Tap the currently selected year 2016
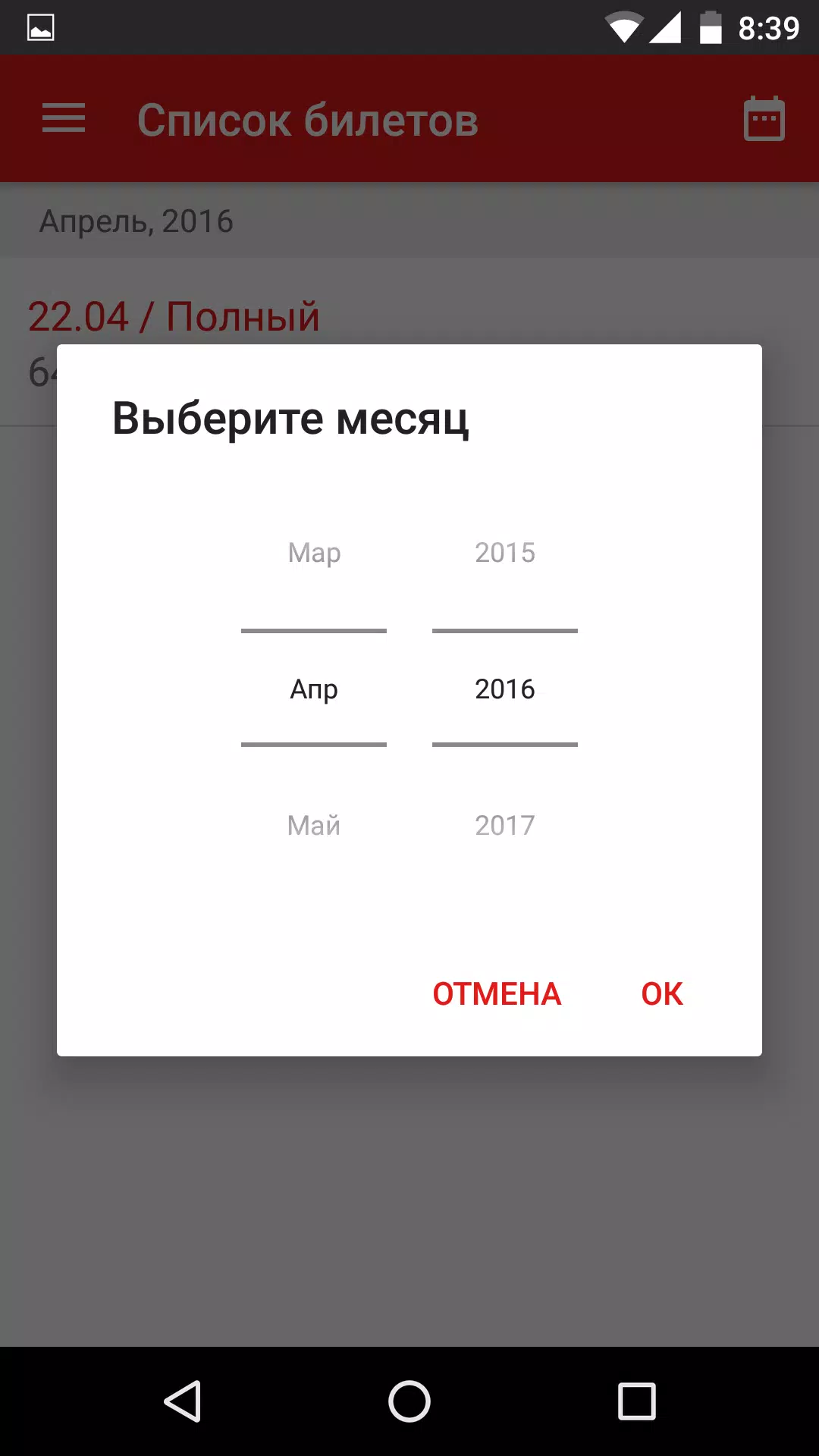This screenshot has height=1456, width=819. pos(504,689)
